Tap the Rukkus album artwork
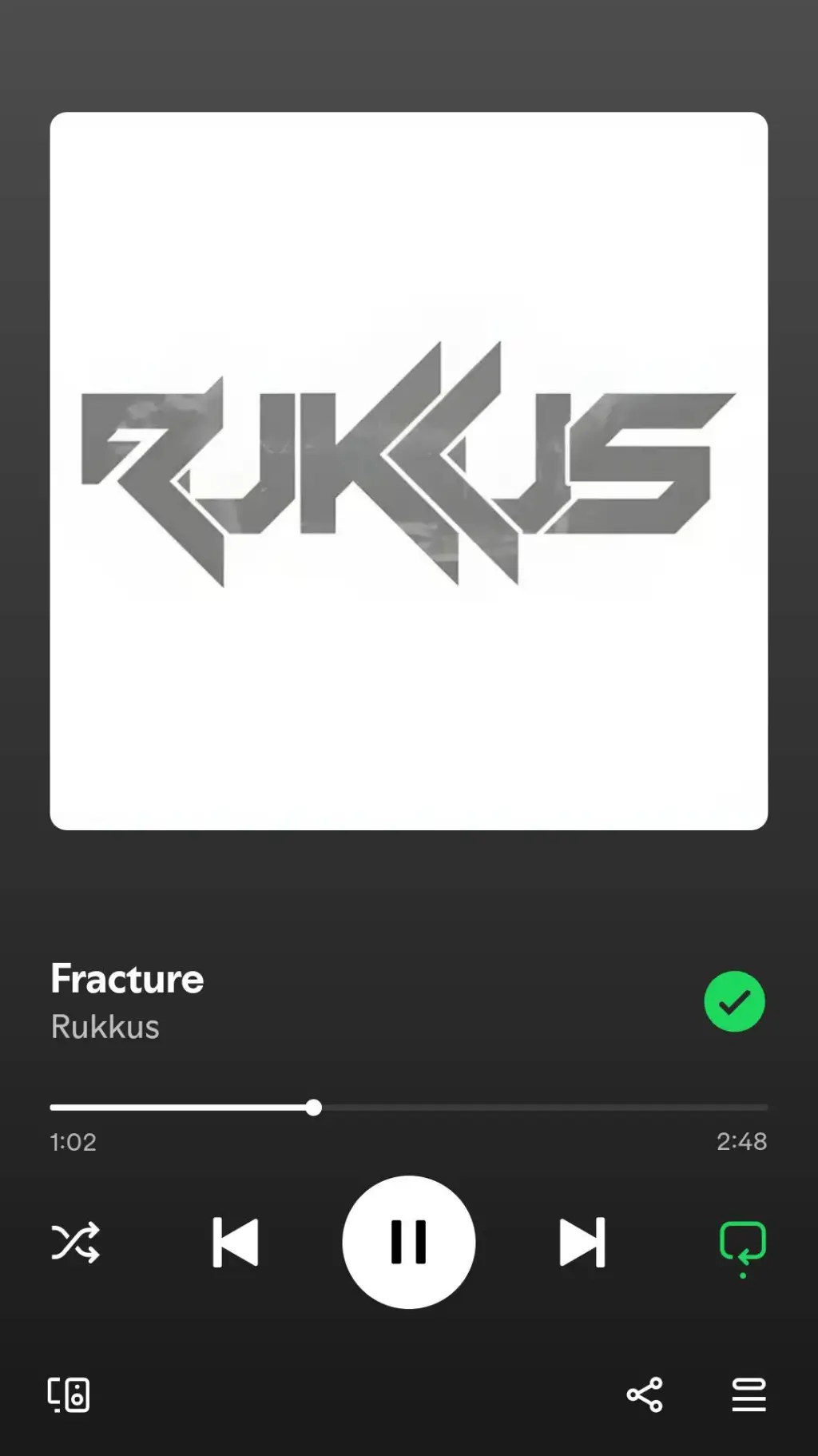Viewport: 818px width, 1456px height. [408, 471]
